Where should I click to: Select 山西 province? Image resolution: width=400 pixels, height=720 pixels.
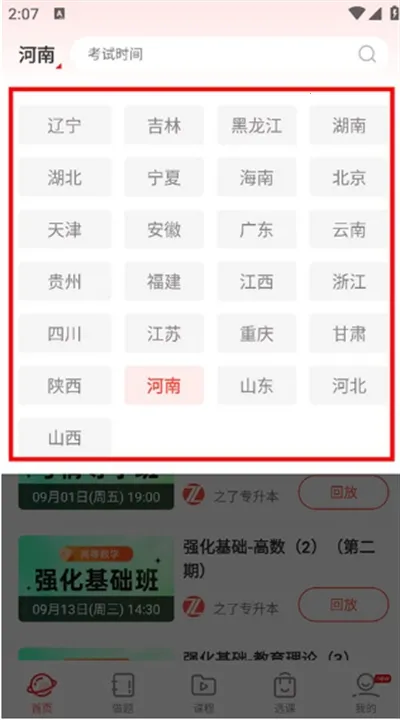pos(65,437)
